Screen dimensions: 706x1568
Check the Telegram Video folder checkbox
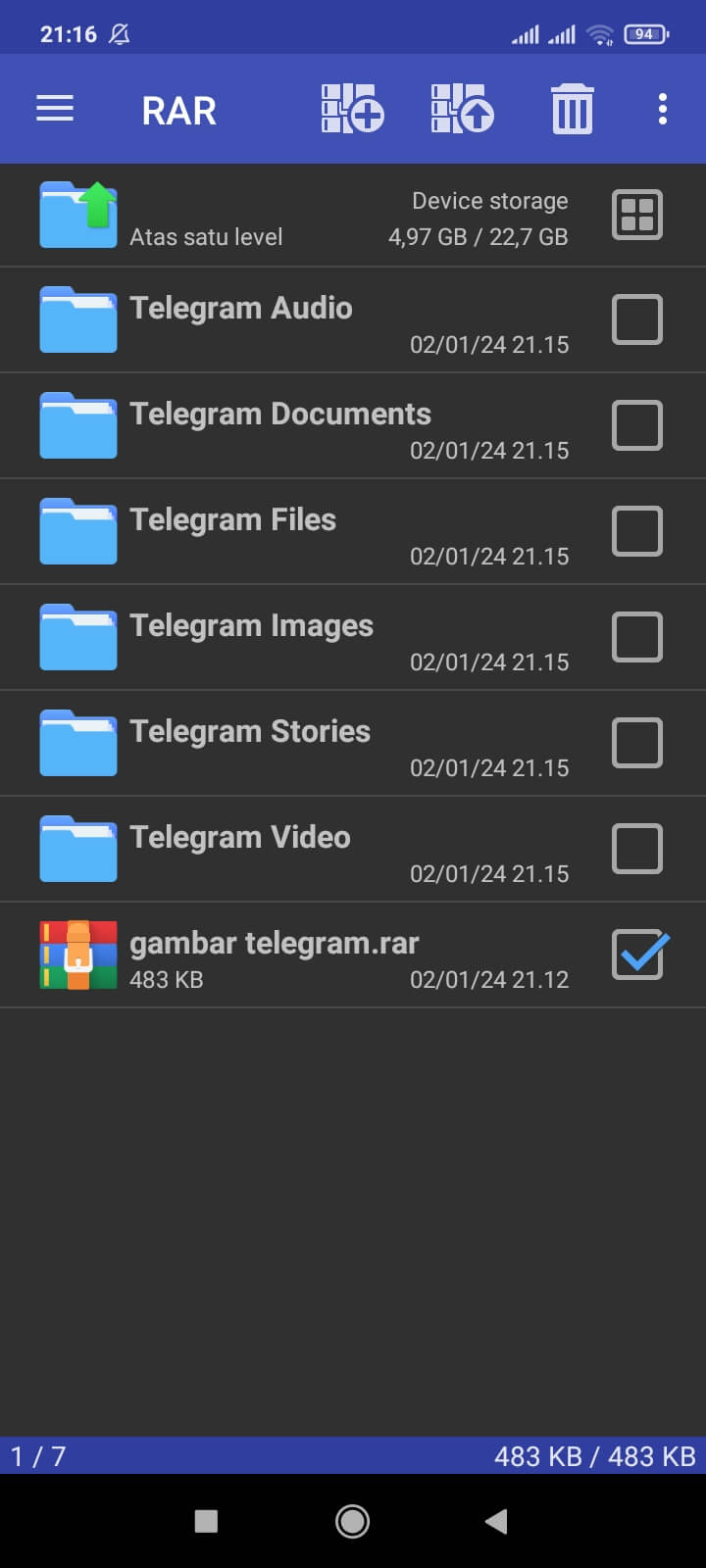(636, 849)
